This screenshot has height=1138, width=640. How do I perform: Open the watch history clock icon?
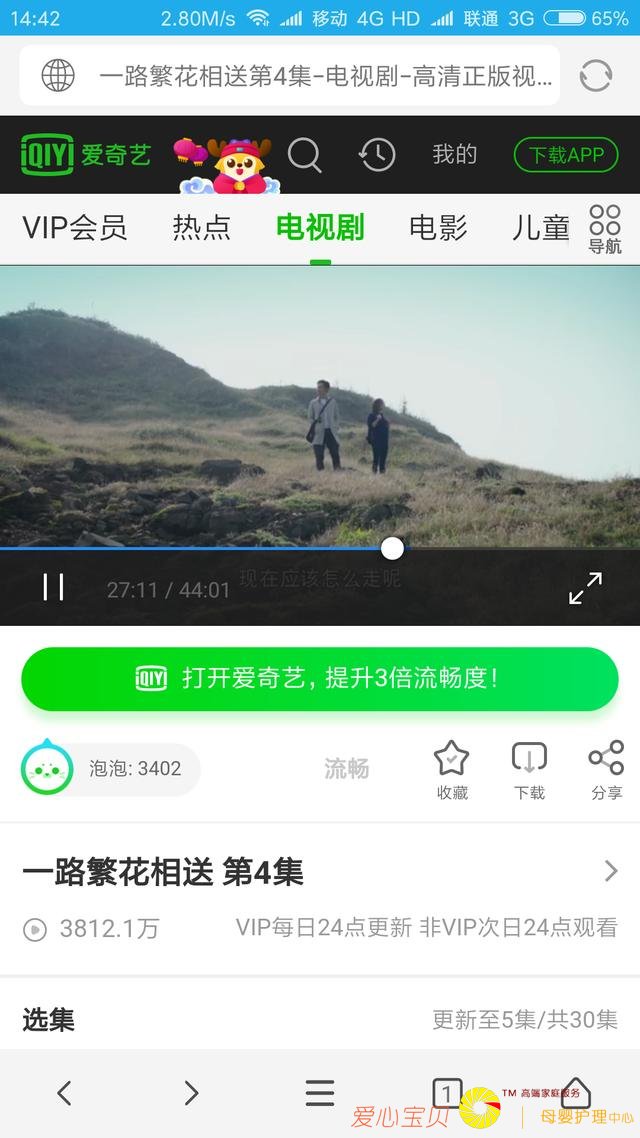point(377,155)
